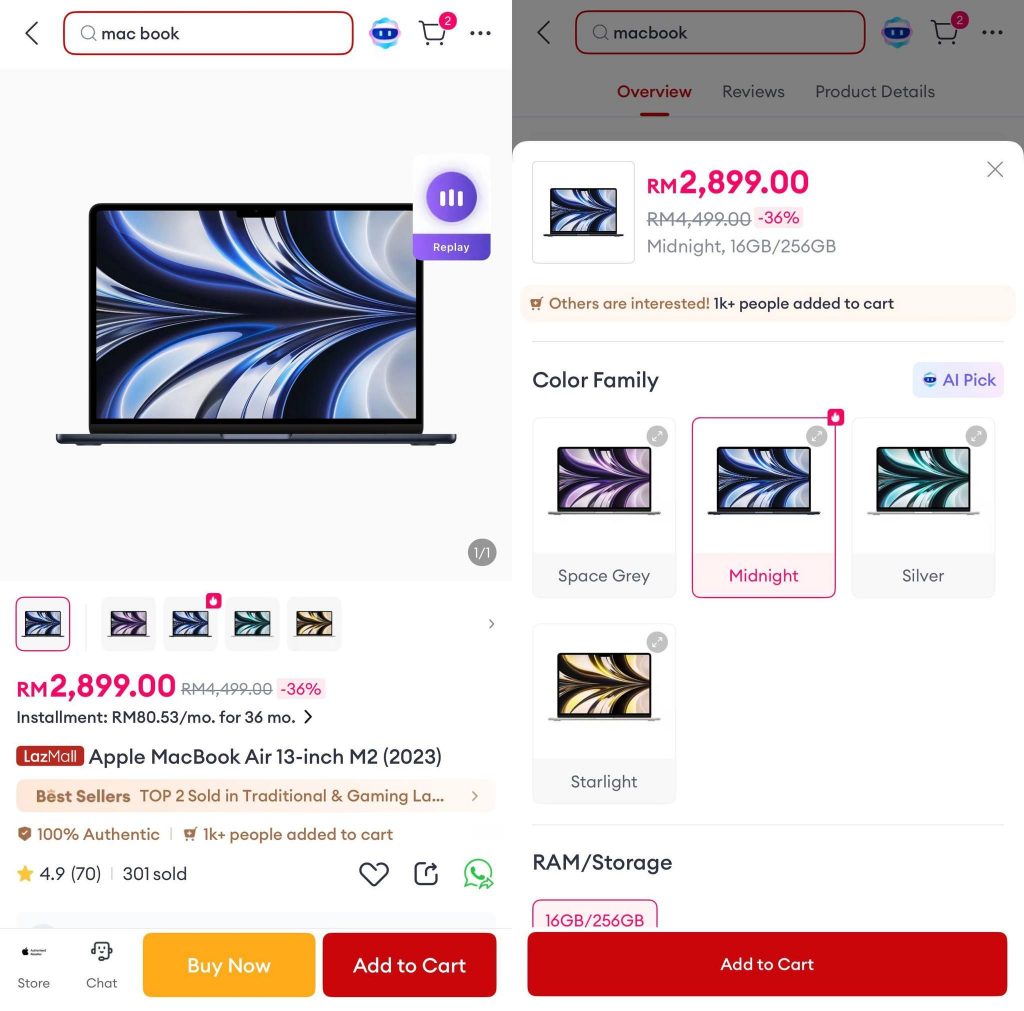The height and width of the screenshot is (1011, 1024).
Task: Add this MacBook to wishlist with heart
Action: click(374, 874)
